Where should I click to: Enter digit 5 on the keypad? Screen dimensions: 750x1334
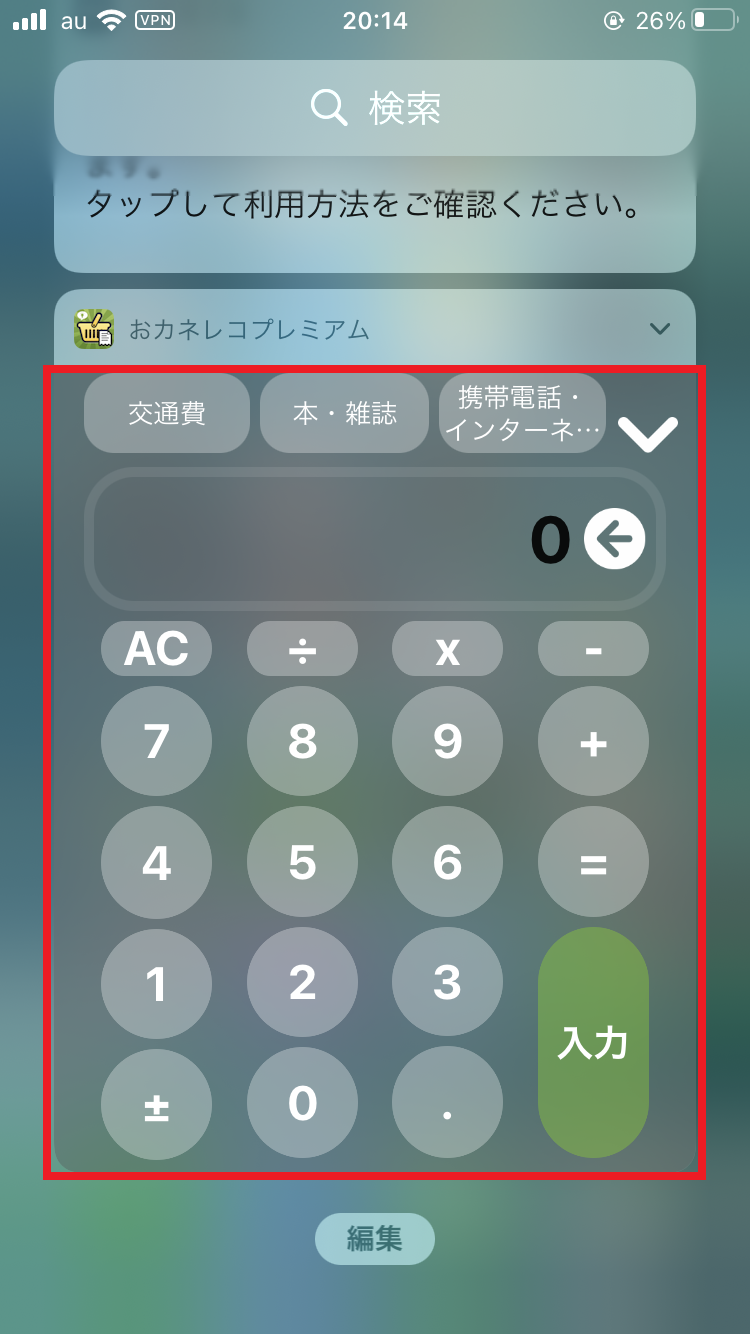pos(302,862)
